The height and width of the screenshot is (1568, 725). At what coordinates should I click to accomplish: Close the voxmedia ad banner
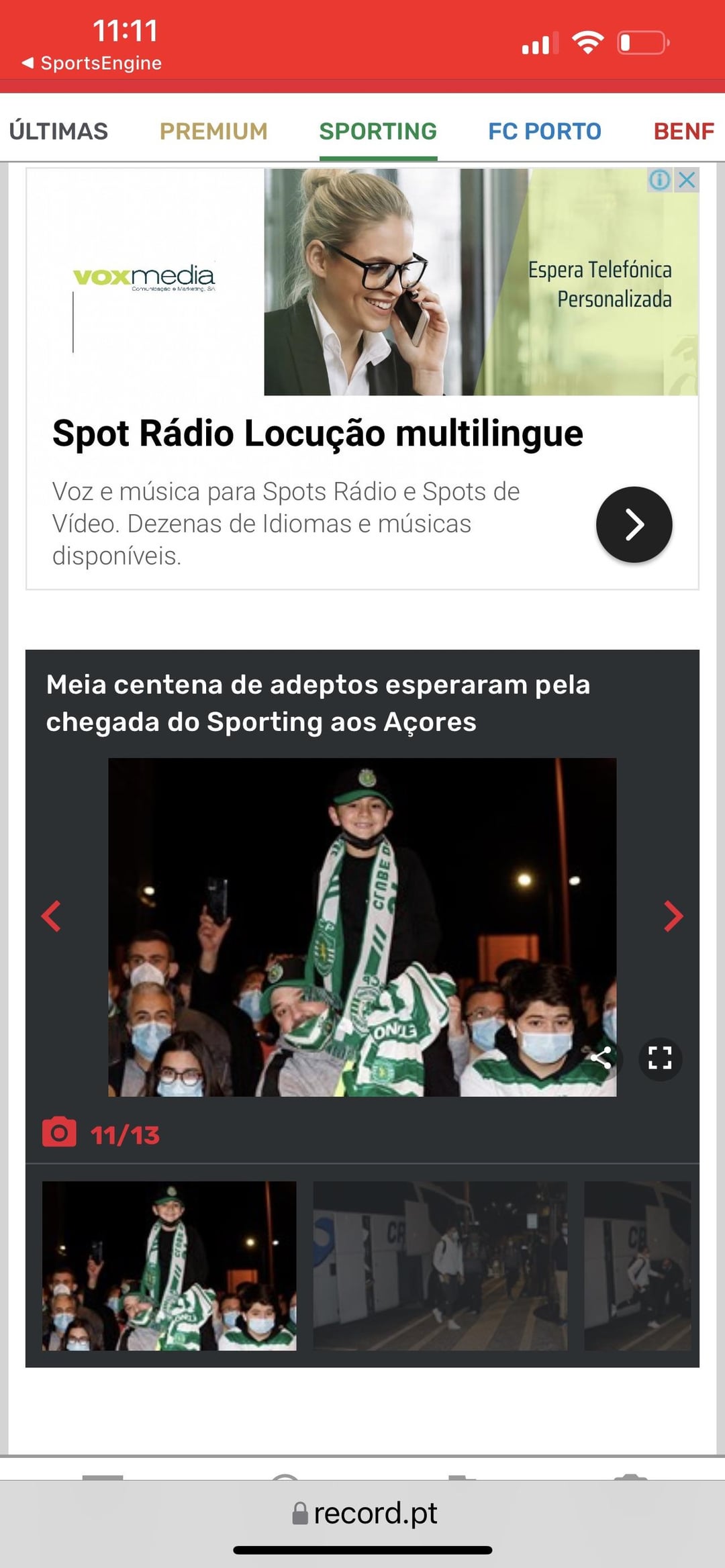687,180
